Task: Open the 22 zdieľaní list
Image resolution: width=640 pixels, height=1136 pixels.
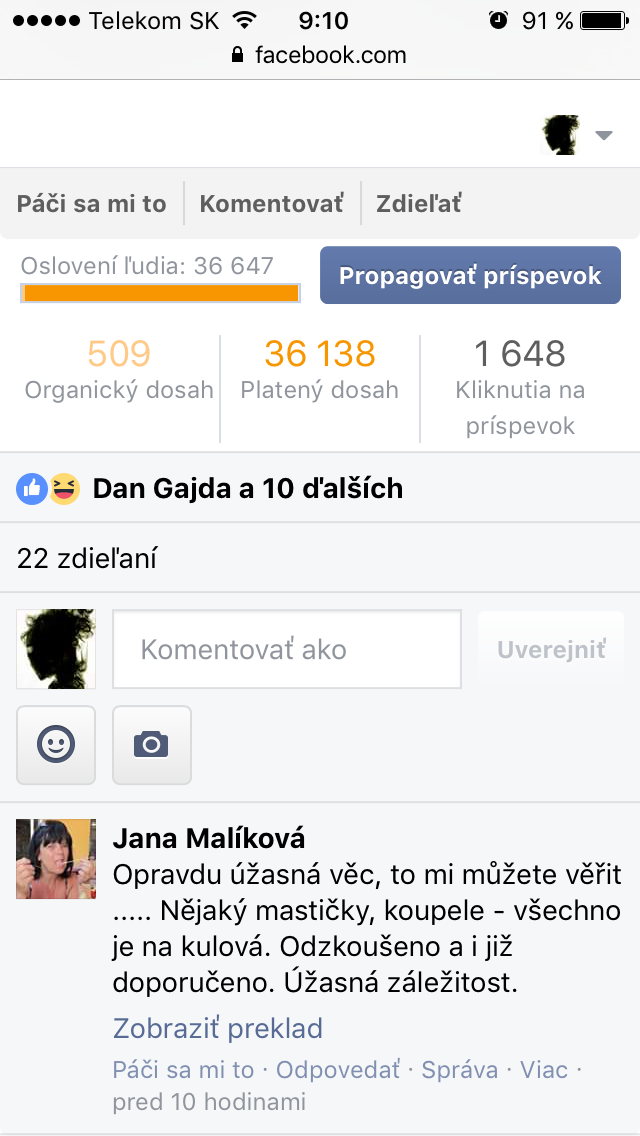Action: pos(87,559)
